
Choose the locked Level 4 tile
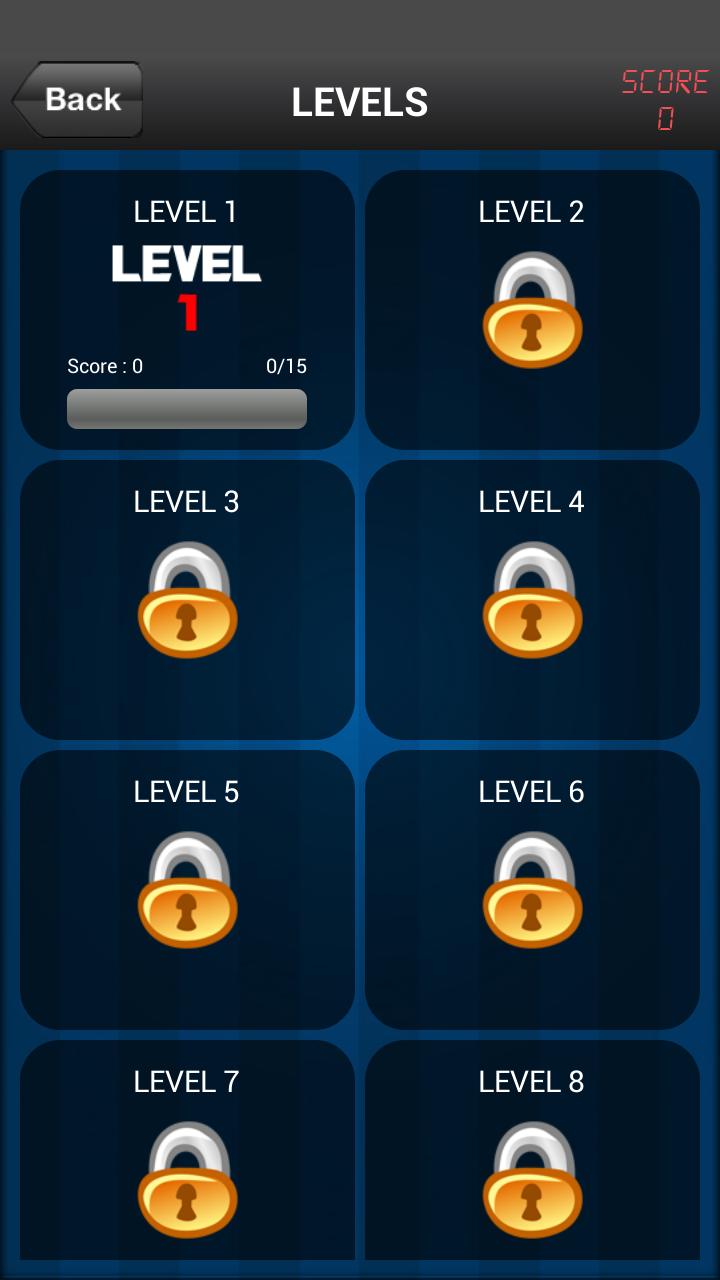[532, 600]
